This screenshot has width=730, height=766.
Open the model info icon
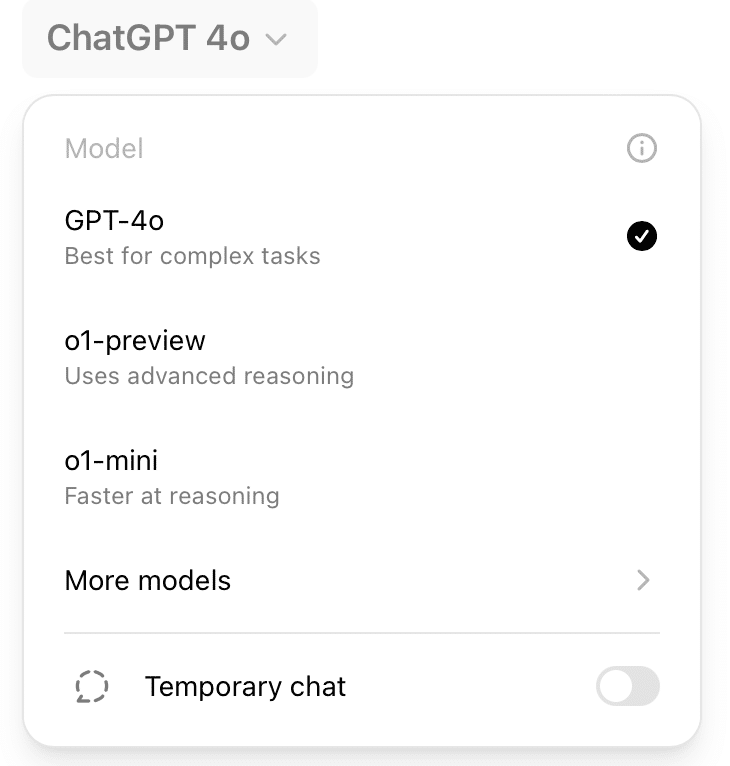pos(641,149)
